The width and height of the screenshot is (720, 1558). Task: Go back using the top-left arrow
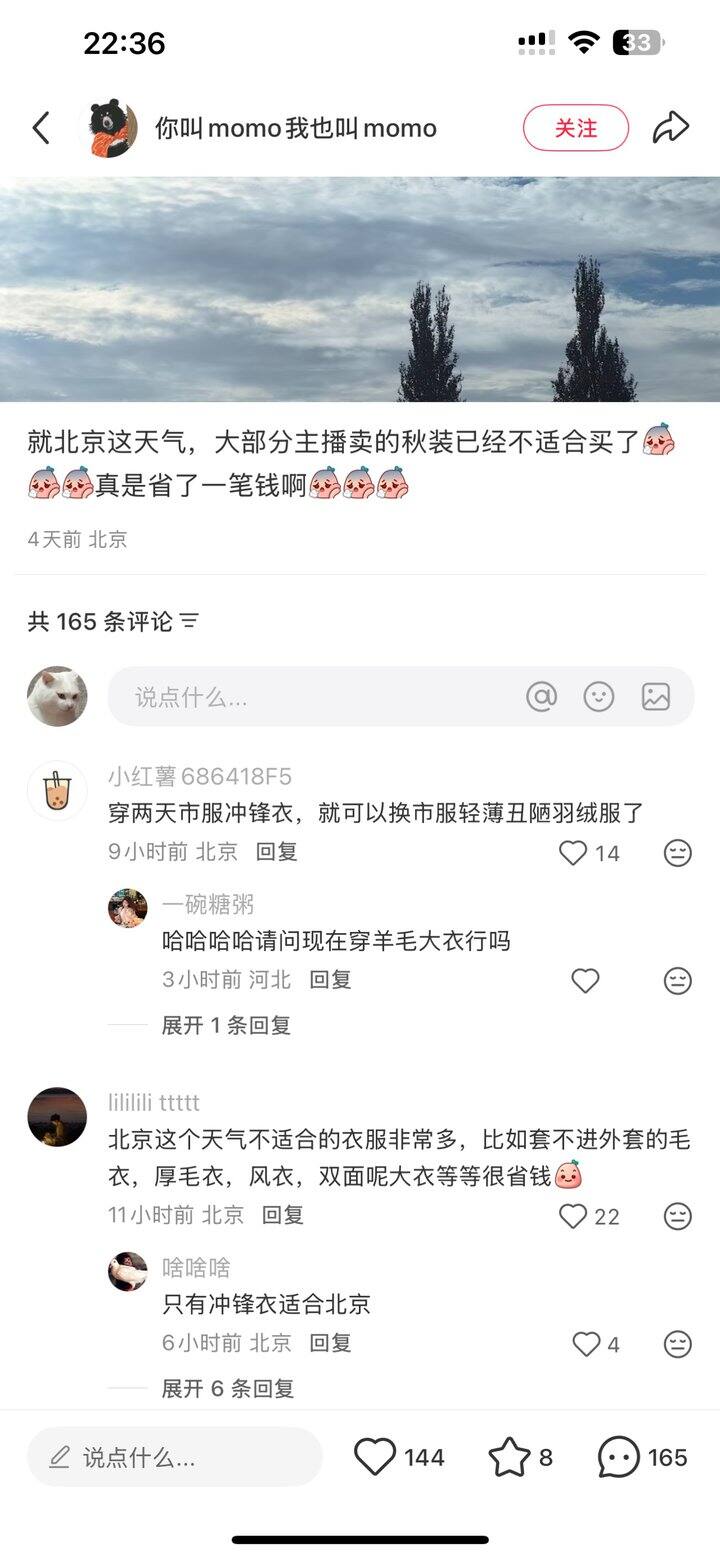click(41, 128)
